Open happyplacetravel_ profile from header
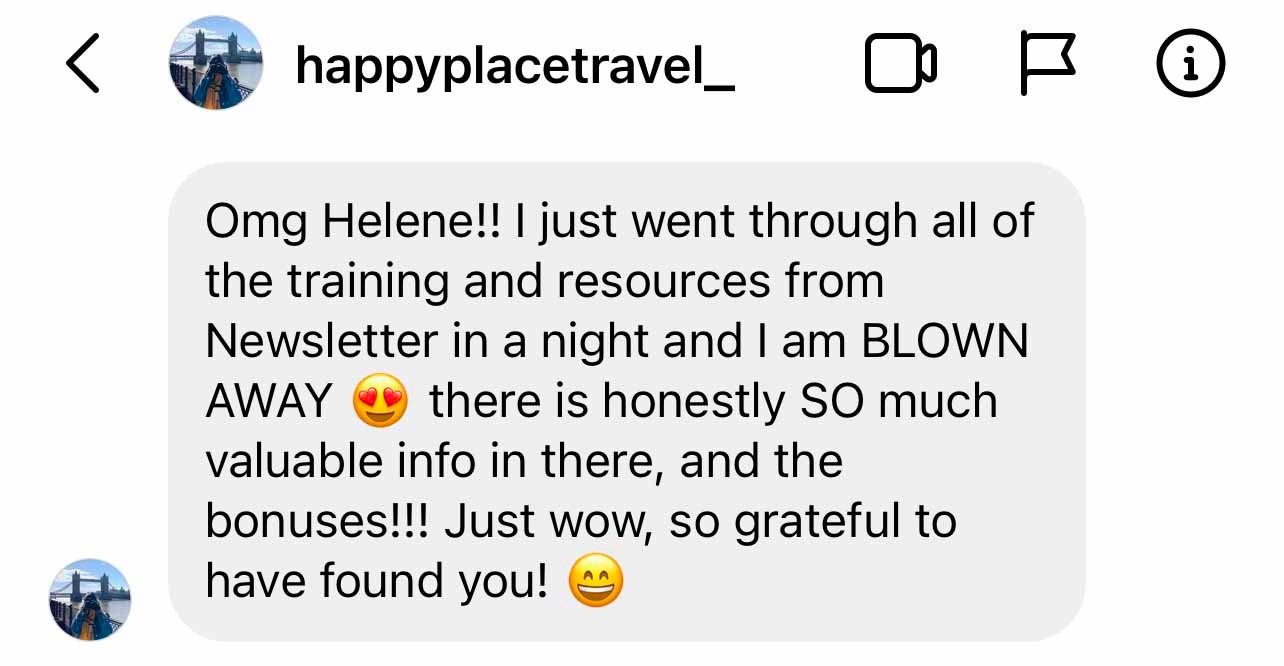1284x666 pixels. [x=514, y=66]
